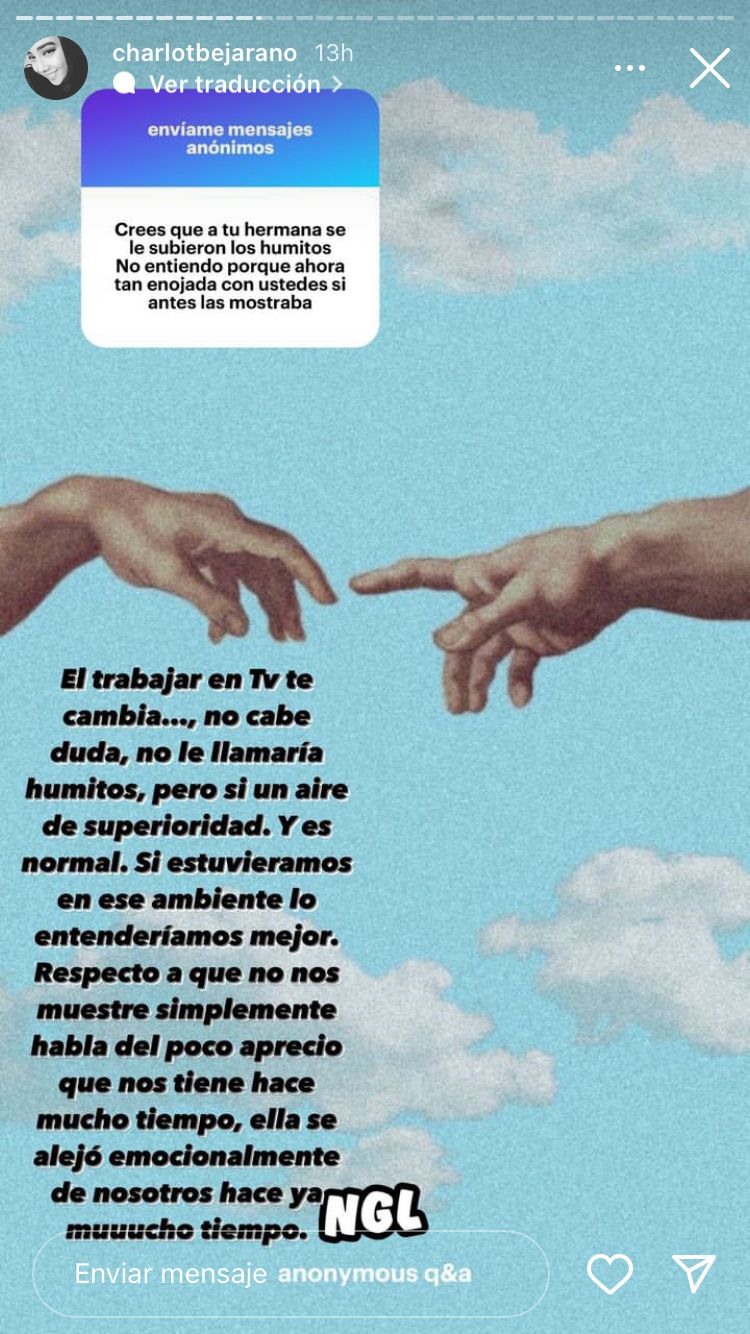Tap the charlotbejarano username
Viewport: 750px width, 1334px height.
pyautogui.click(x=205, y=52)
